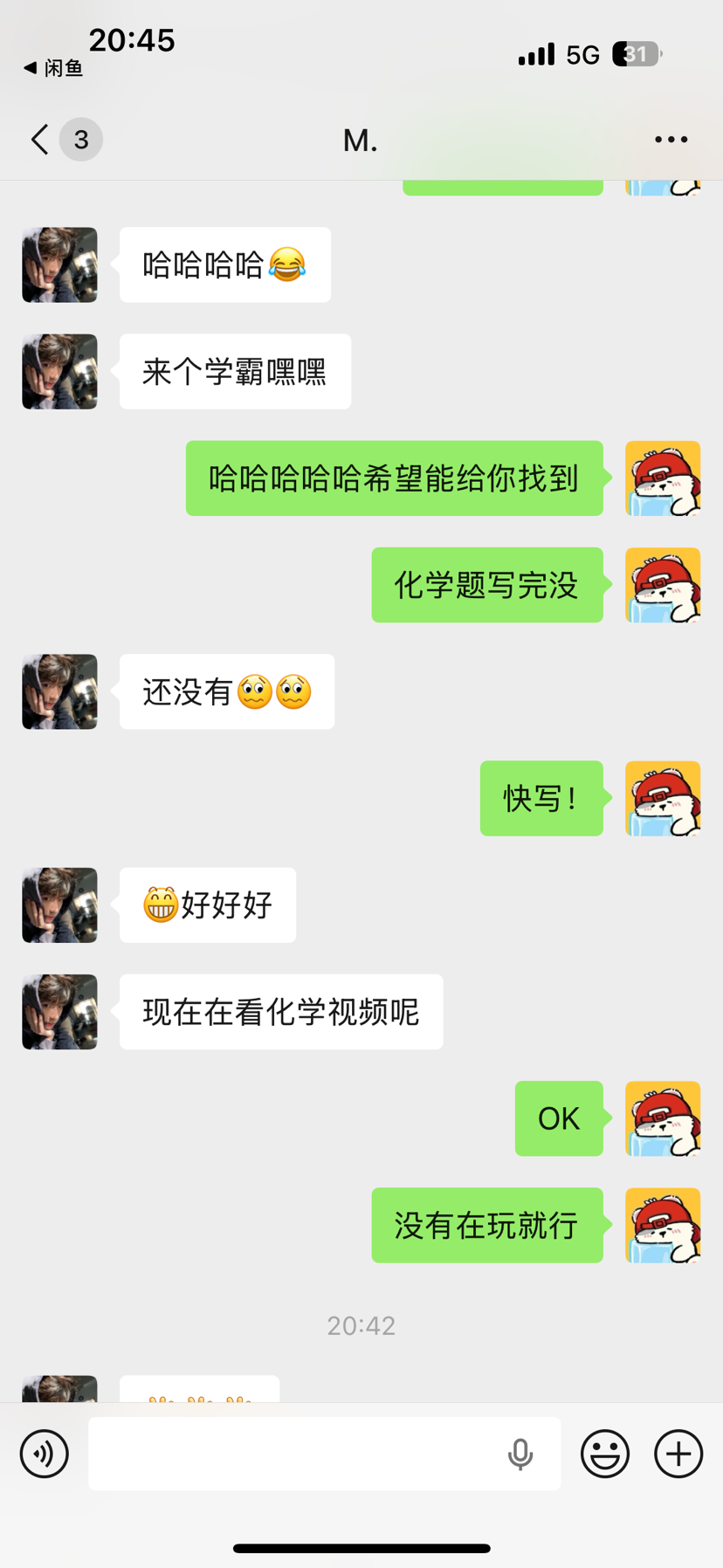The image size is (723, 1568).
Task: Open M.'s avatar beside 来个学霸嘿嘿
Action: [59, 372]
